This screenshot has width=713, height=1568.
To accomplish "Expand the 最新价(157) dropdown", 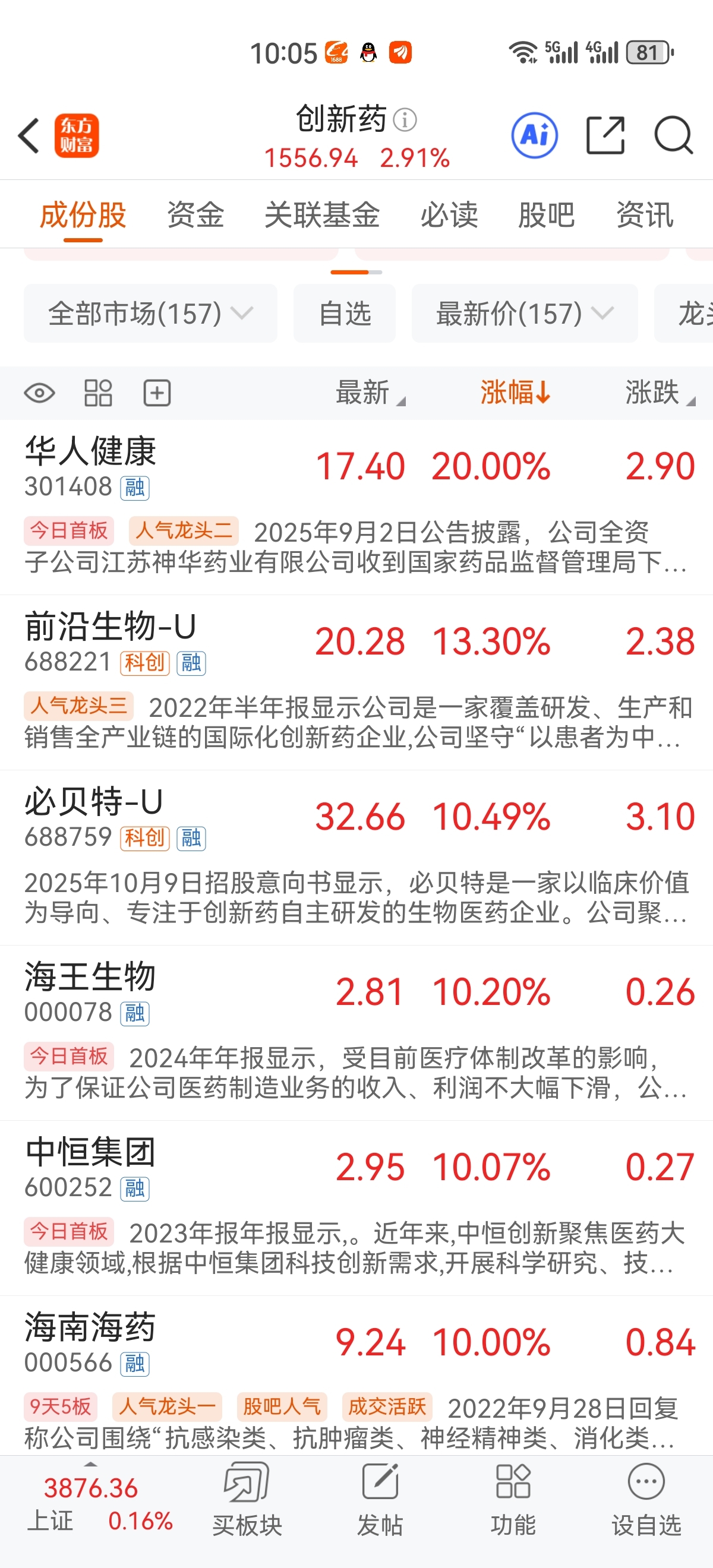I will coord(525,314).
